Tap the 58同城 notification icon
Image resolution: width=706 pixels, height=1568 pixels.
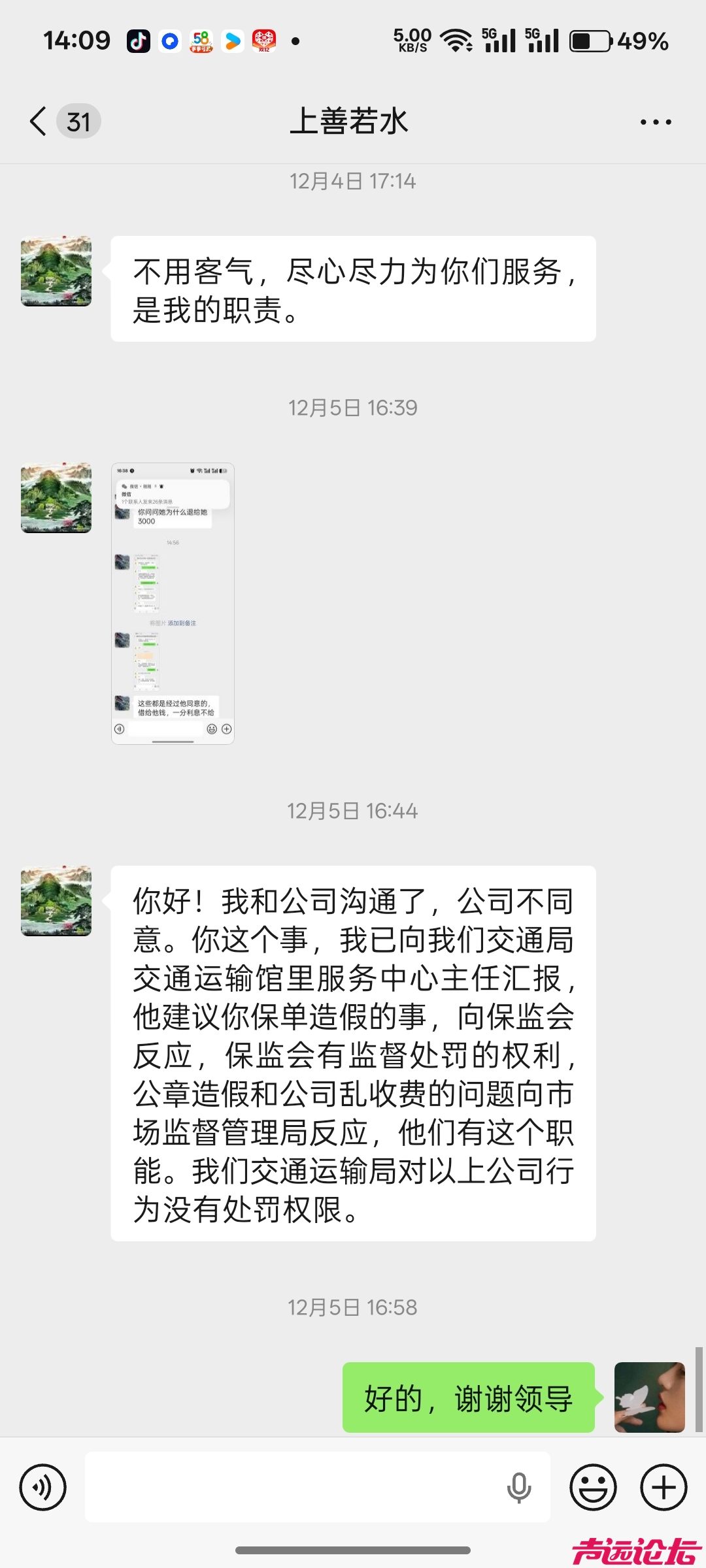201,41
